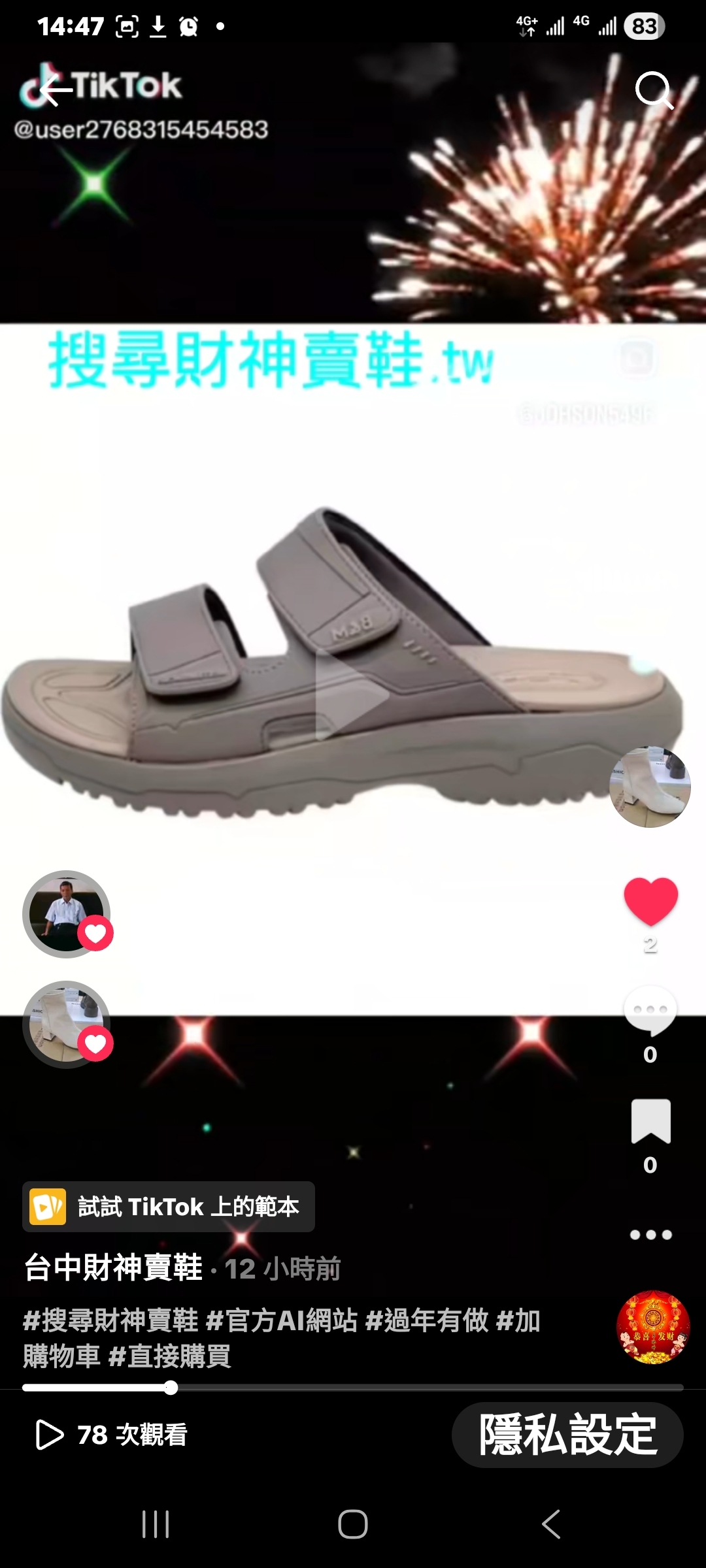This screenshot has width=706, height=1568.
Task: Open the spinning sound disc
Action: 652,1327
